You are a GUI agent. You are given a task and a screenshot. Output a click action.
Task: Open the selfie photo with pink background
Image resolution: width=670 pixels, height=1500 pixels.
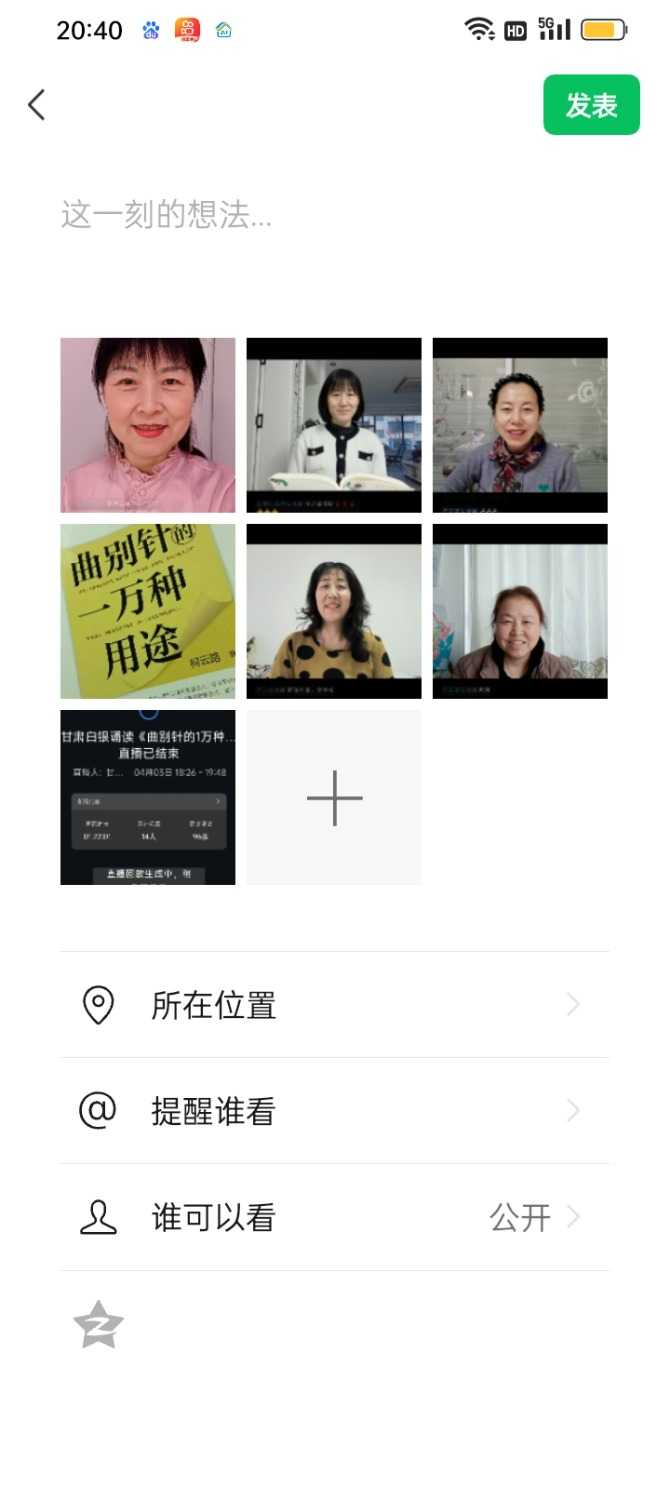[148, 425]
